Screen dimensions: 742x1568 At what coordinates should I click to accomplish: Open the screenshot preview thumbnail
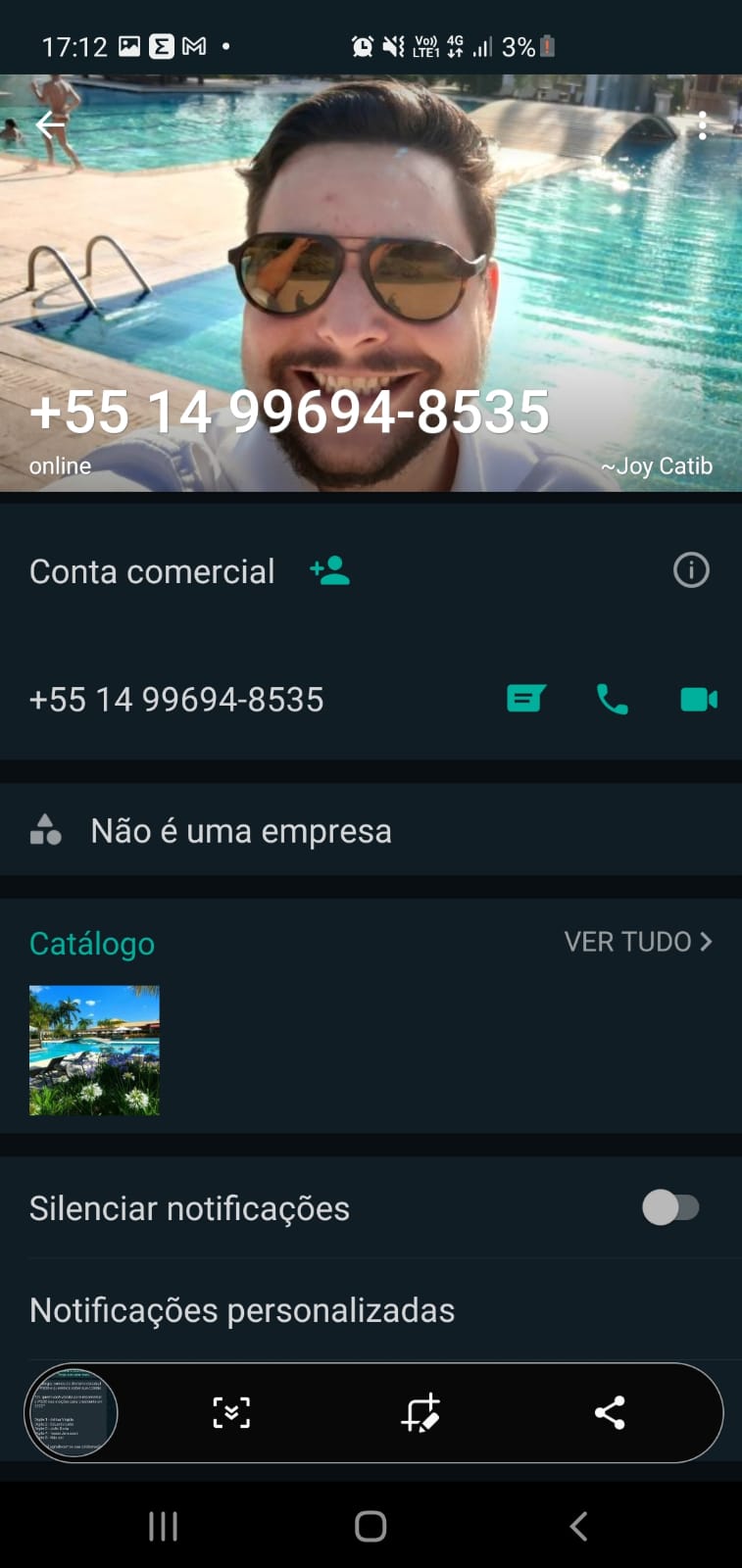71,1413
